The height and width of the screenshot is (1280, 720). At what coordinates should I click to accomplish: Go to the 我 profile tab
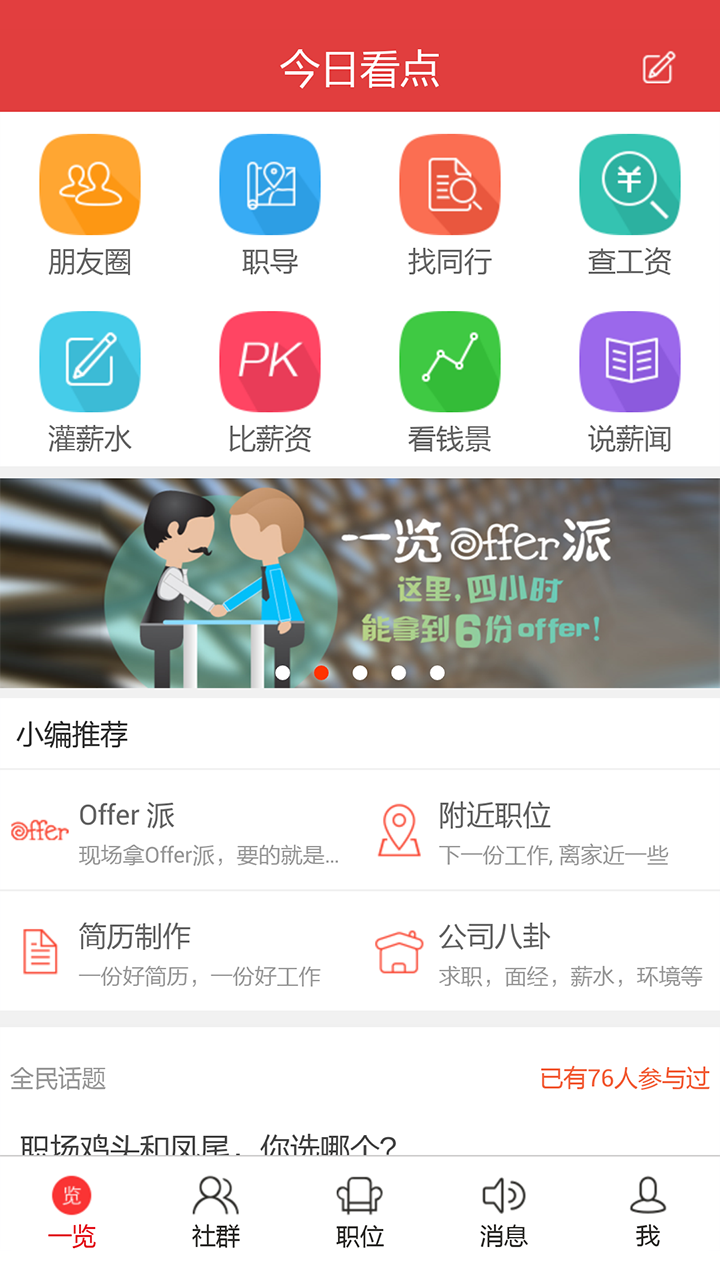[648, 1211]
